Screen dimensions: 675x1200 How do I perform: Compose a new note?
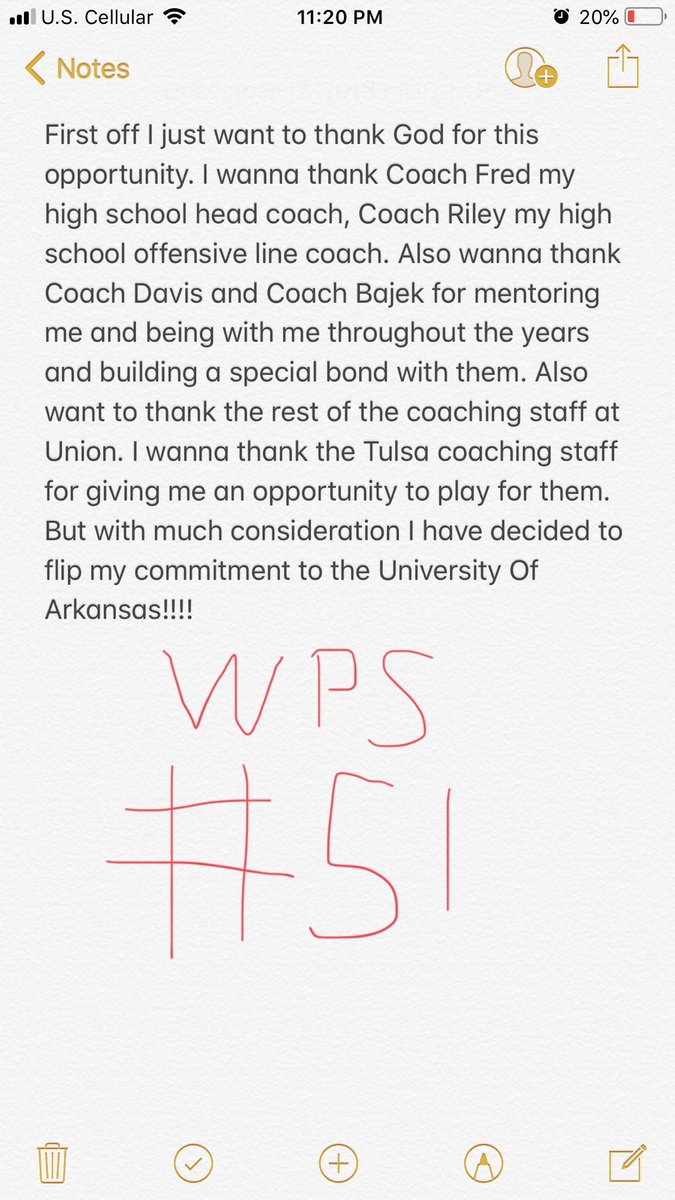[626, 1162]
